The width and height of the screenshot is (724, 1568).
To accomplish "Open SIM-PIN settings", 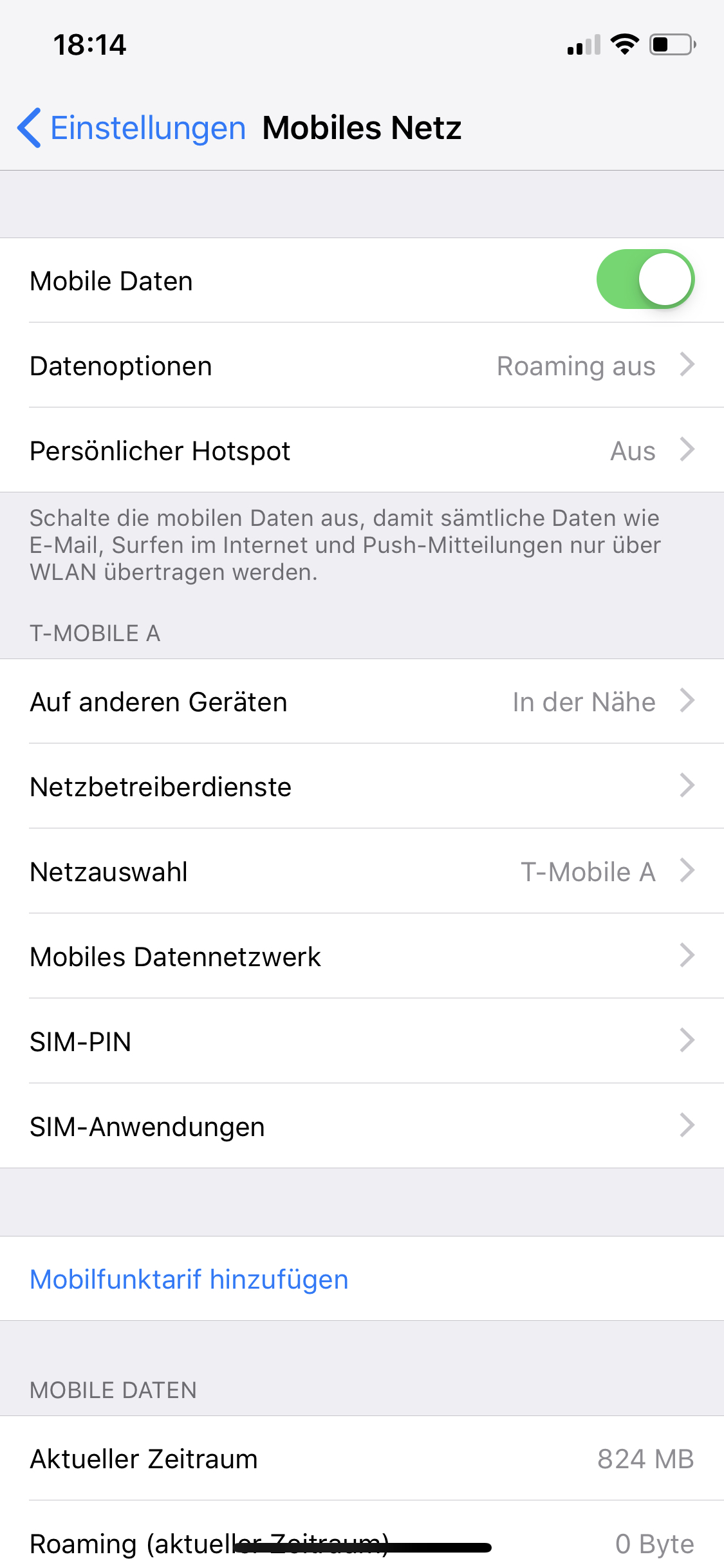I will coord(362,1041).
